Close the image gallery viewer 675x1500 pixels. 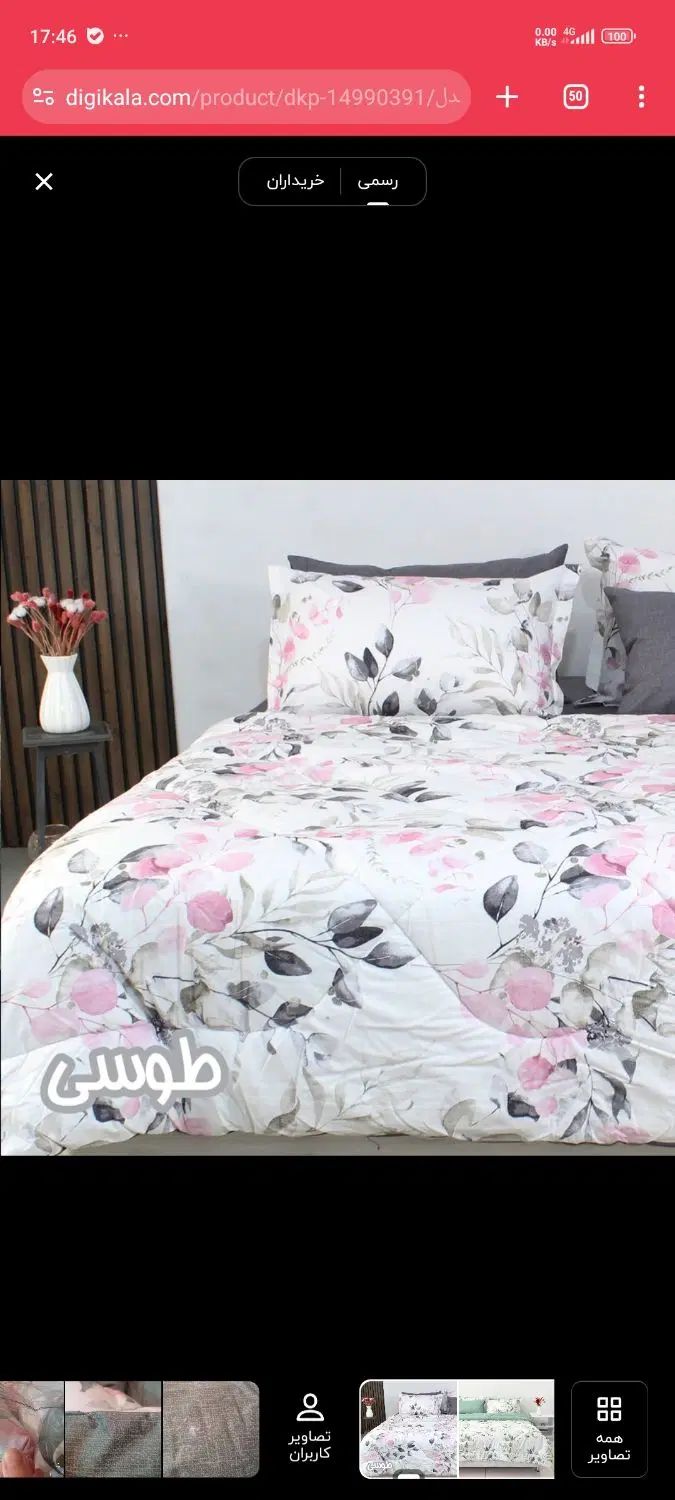(x=44, y=181)
